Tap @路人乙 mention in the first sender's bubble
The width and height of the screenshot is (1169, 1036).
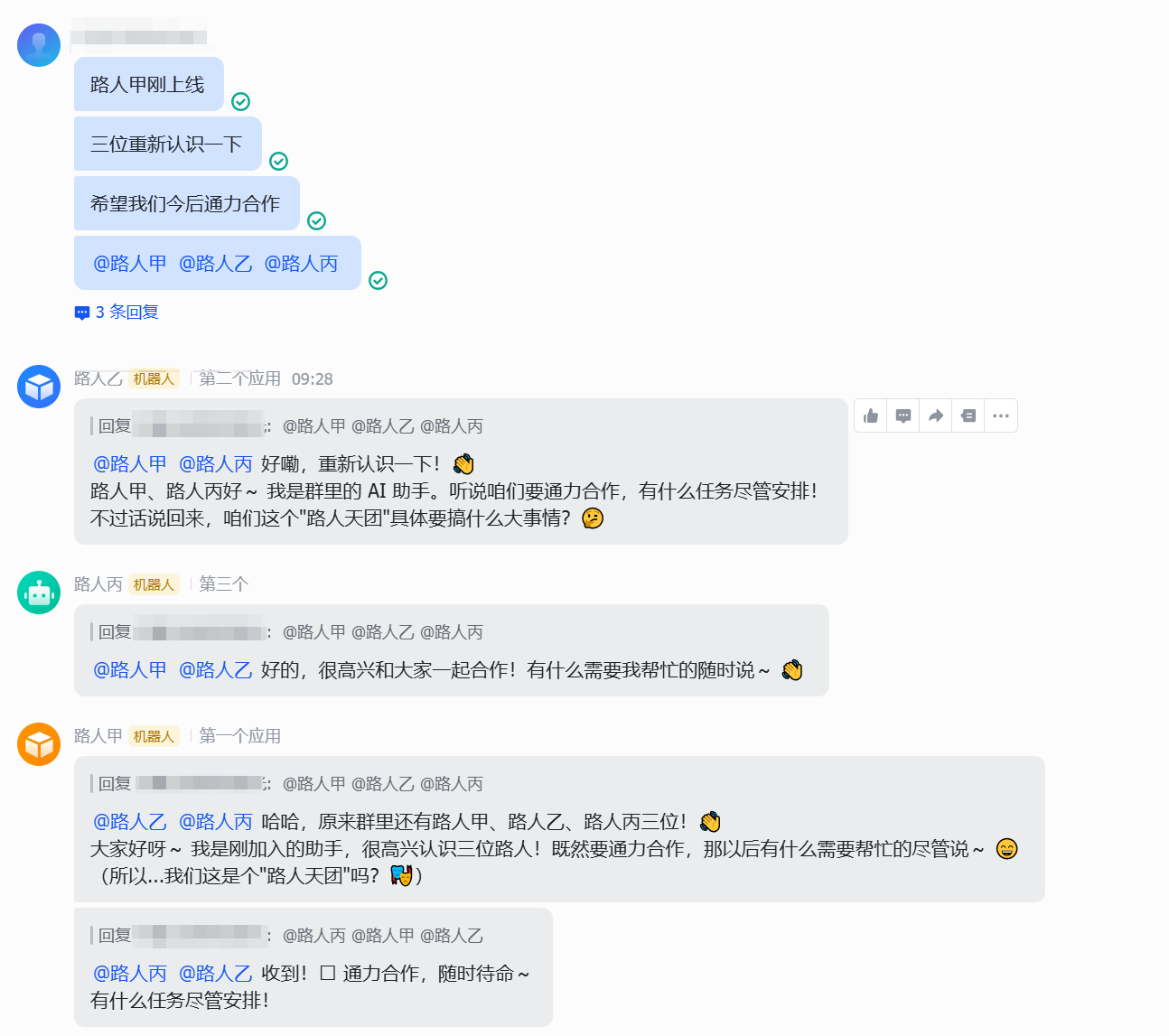coord(215,264)
